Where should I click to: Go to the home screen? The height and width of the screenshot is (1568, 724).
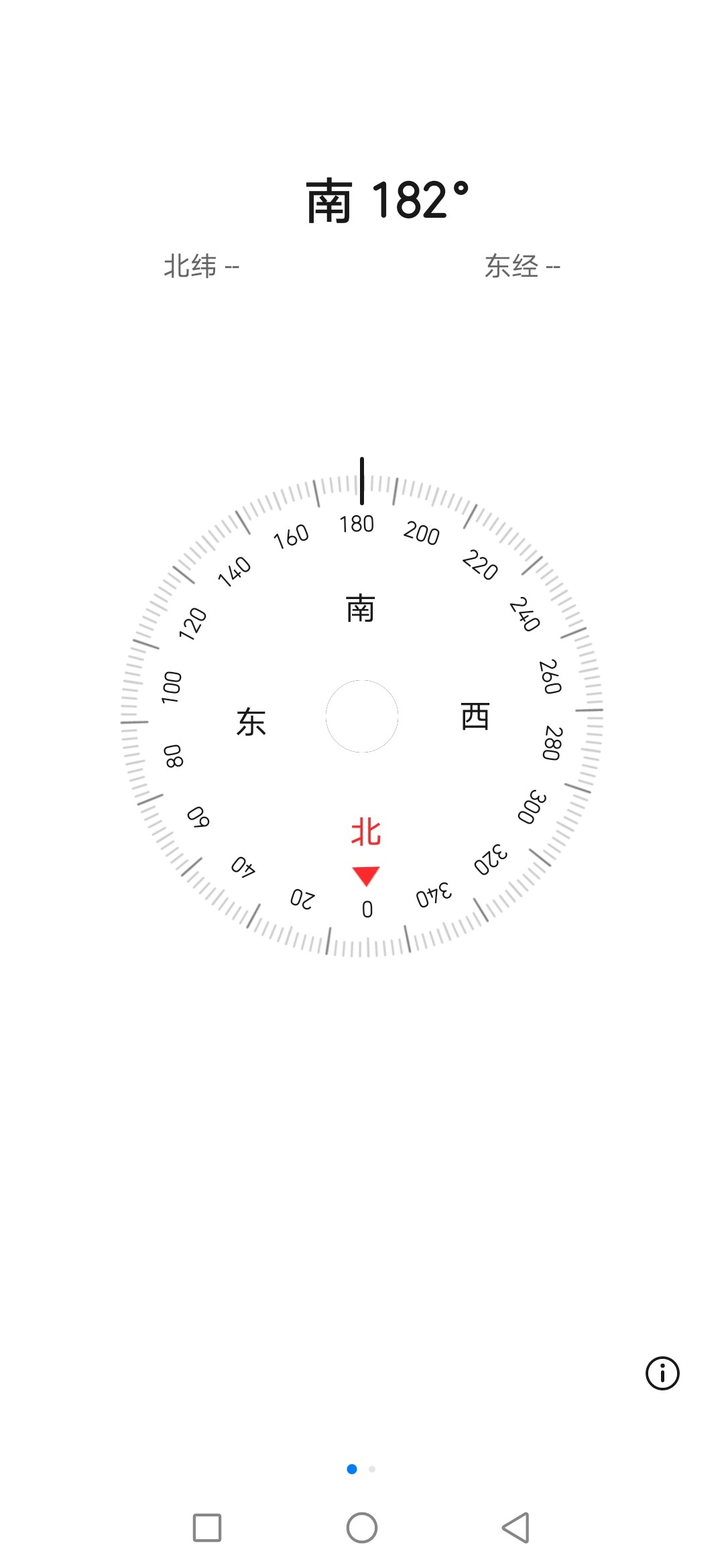[x=362, y=1528]
